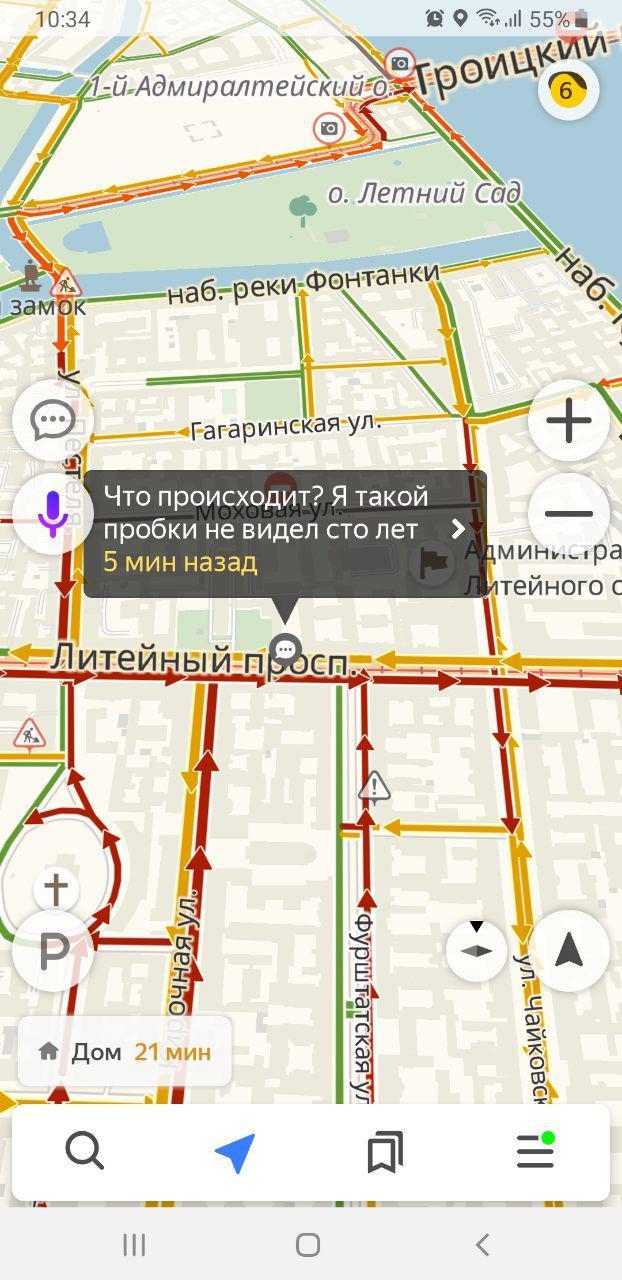Open the traffic level indicator showing 6

(567, 90)
